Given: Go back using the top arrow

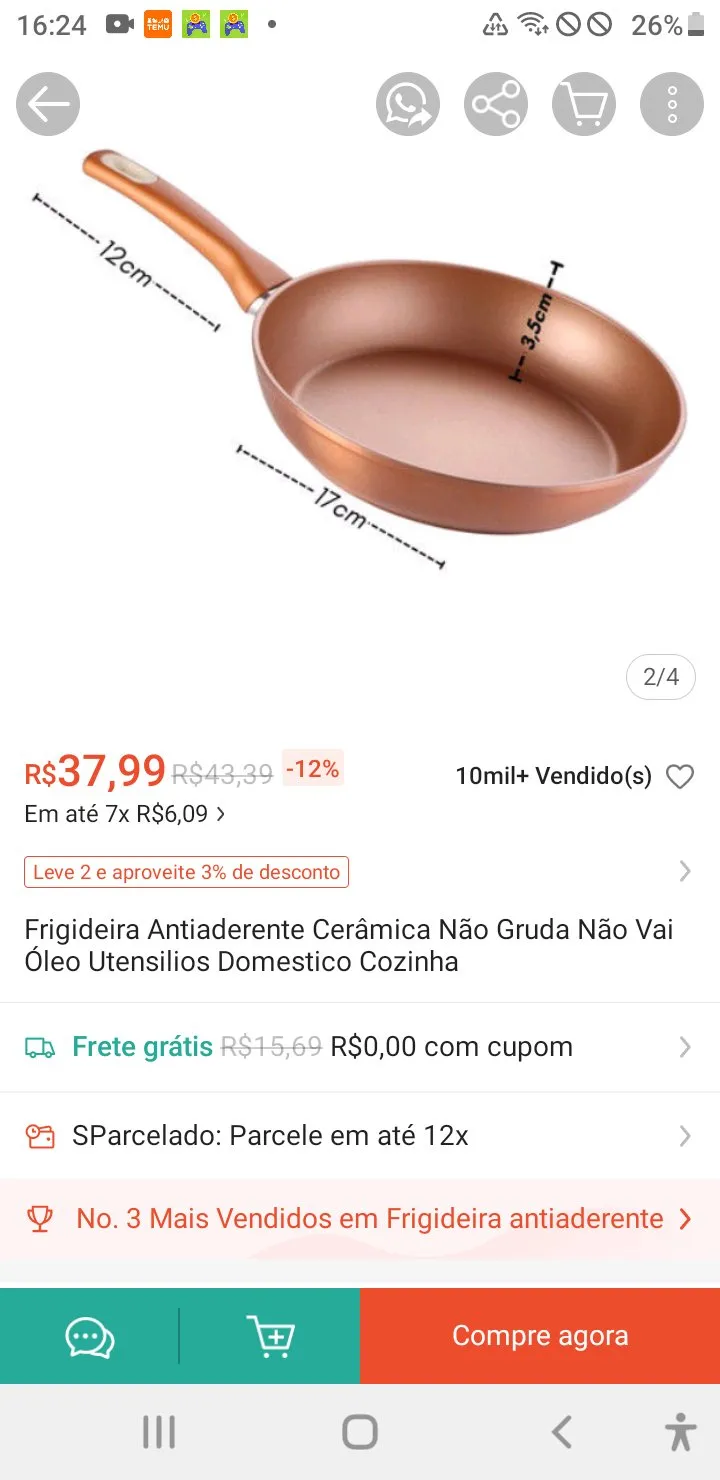Looking at the screenshot, I should 48,104.
